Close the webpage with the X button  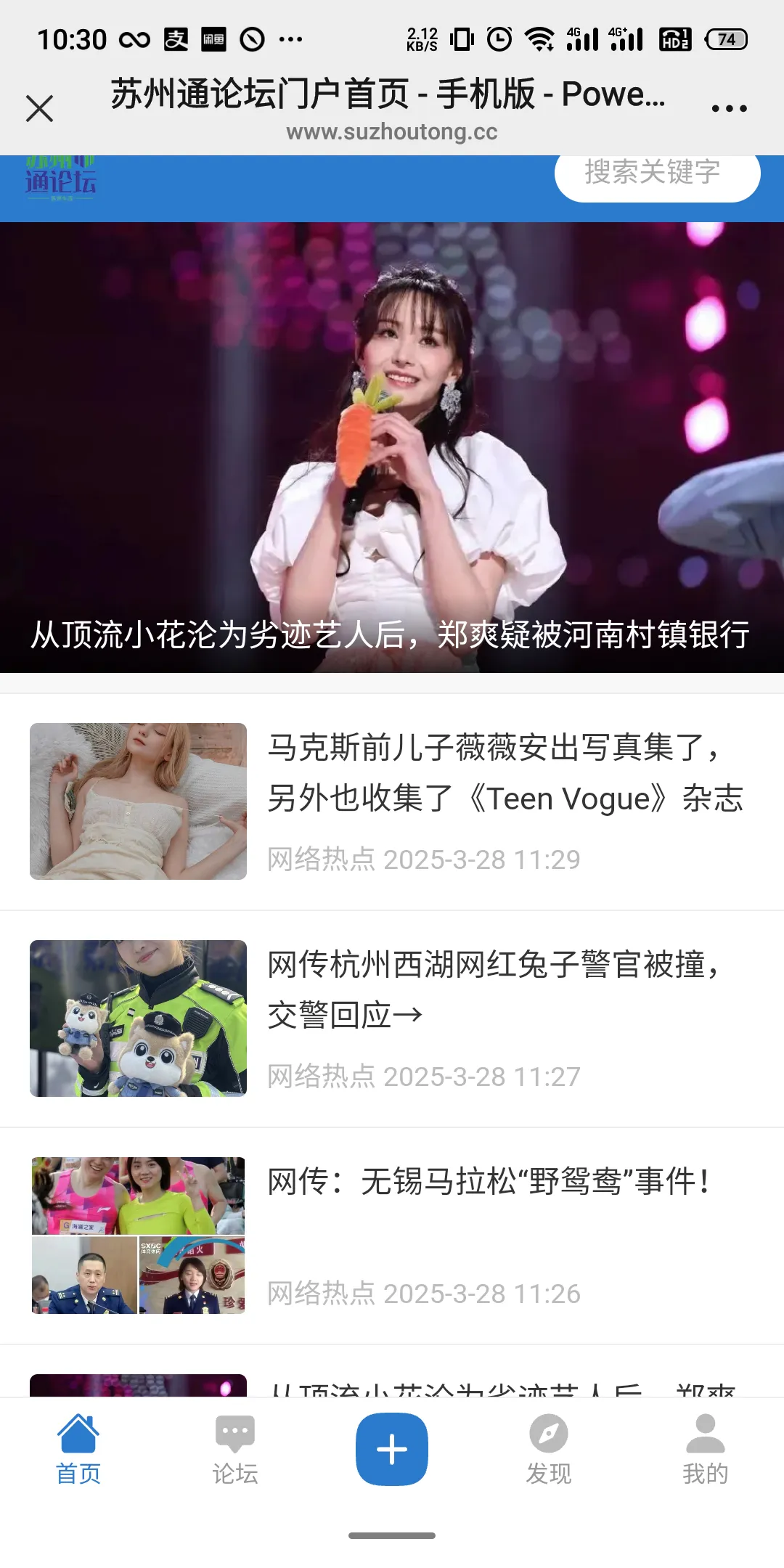pyautogui.click(x=40, y=107)
